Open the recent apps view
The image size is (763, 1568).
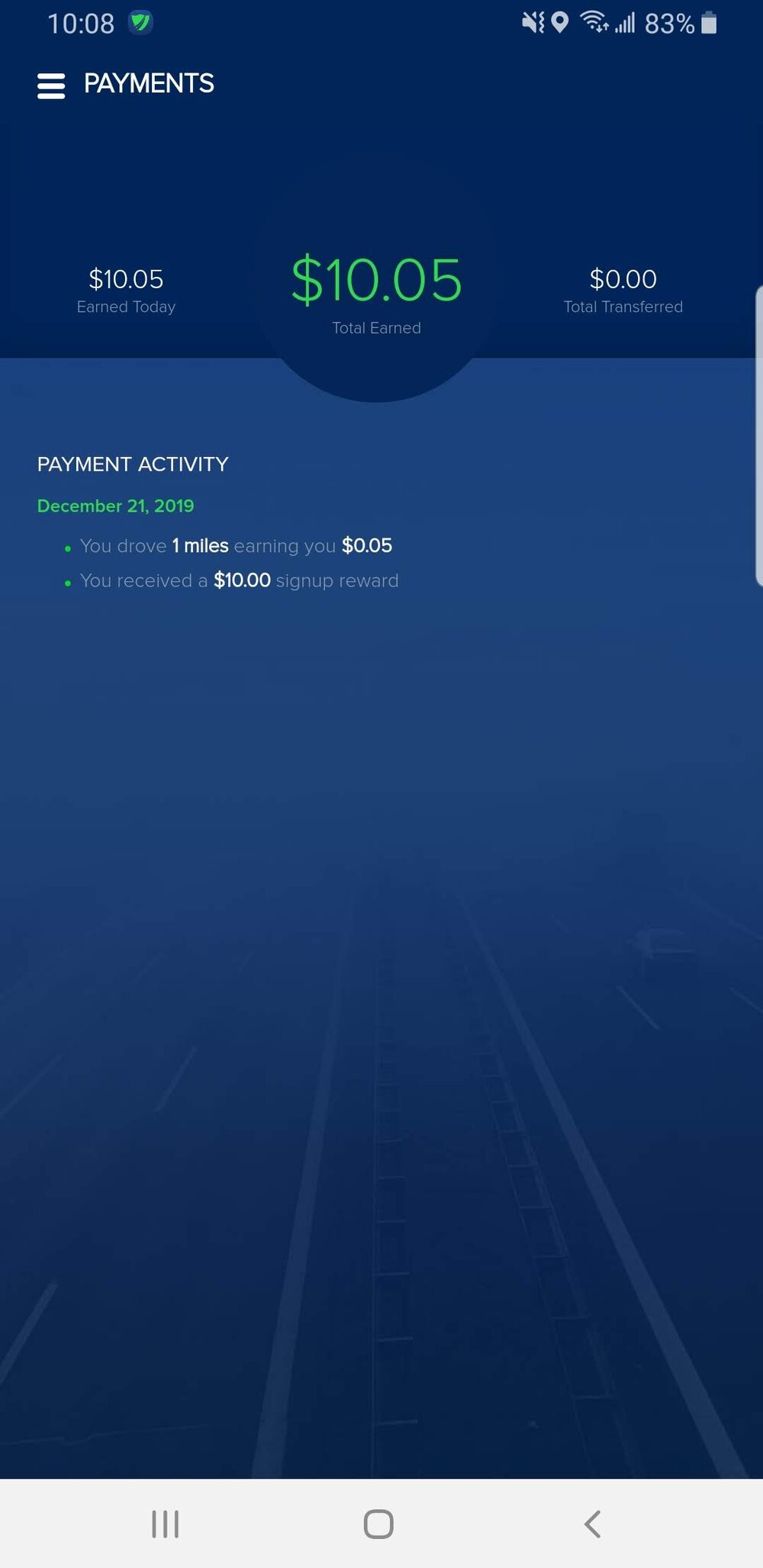coord(165,1523)
